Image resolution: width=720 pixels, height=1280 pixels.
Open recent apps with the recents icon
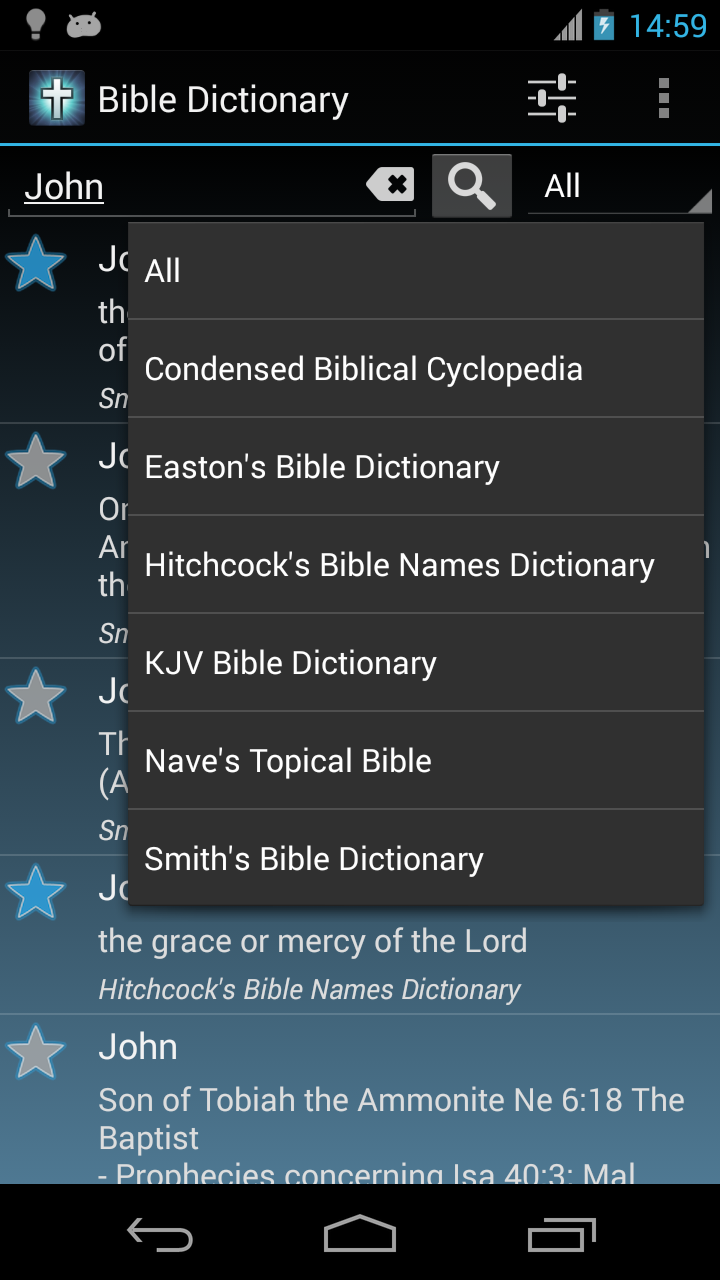pos(561,1235)
